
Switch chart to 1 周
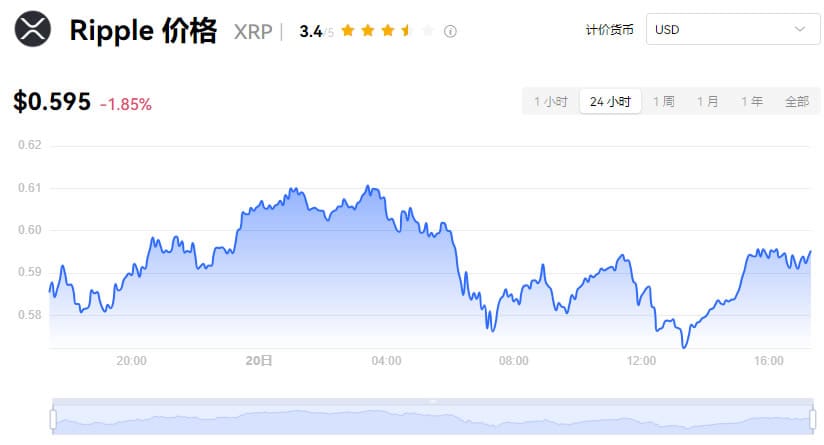pyautogui.click(x=663, y=101)
